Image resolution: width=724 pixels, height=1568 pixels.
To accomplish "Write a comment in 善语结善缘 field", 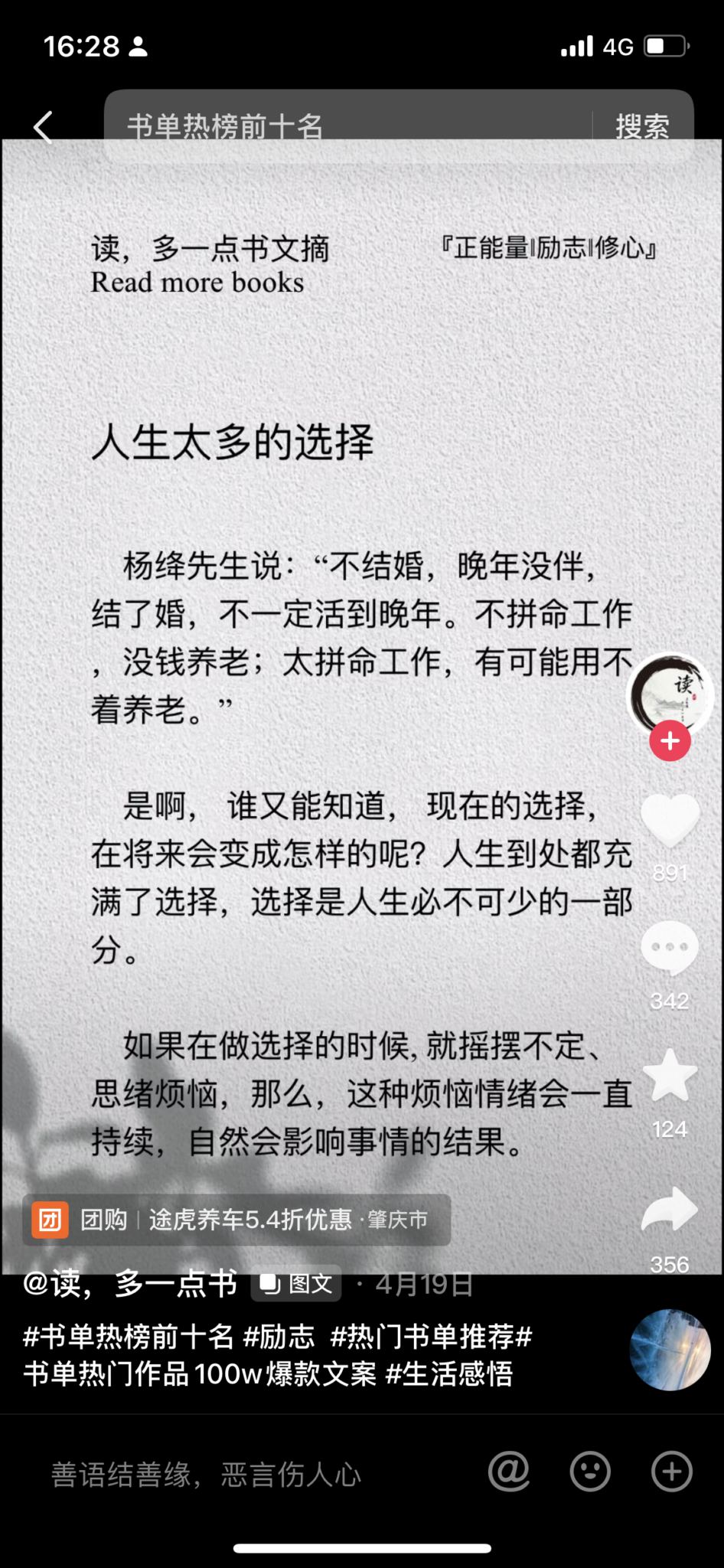I will coord(253,1474).
